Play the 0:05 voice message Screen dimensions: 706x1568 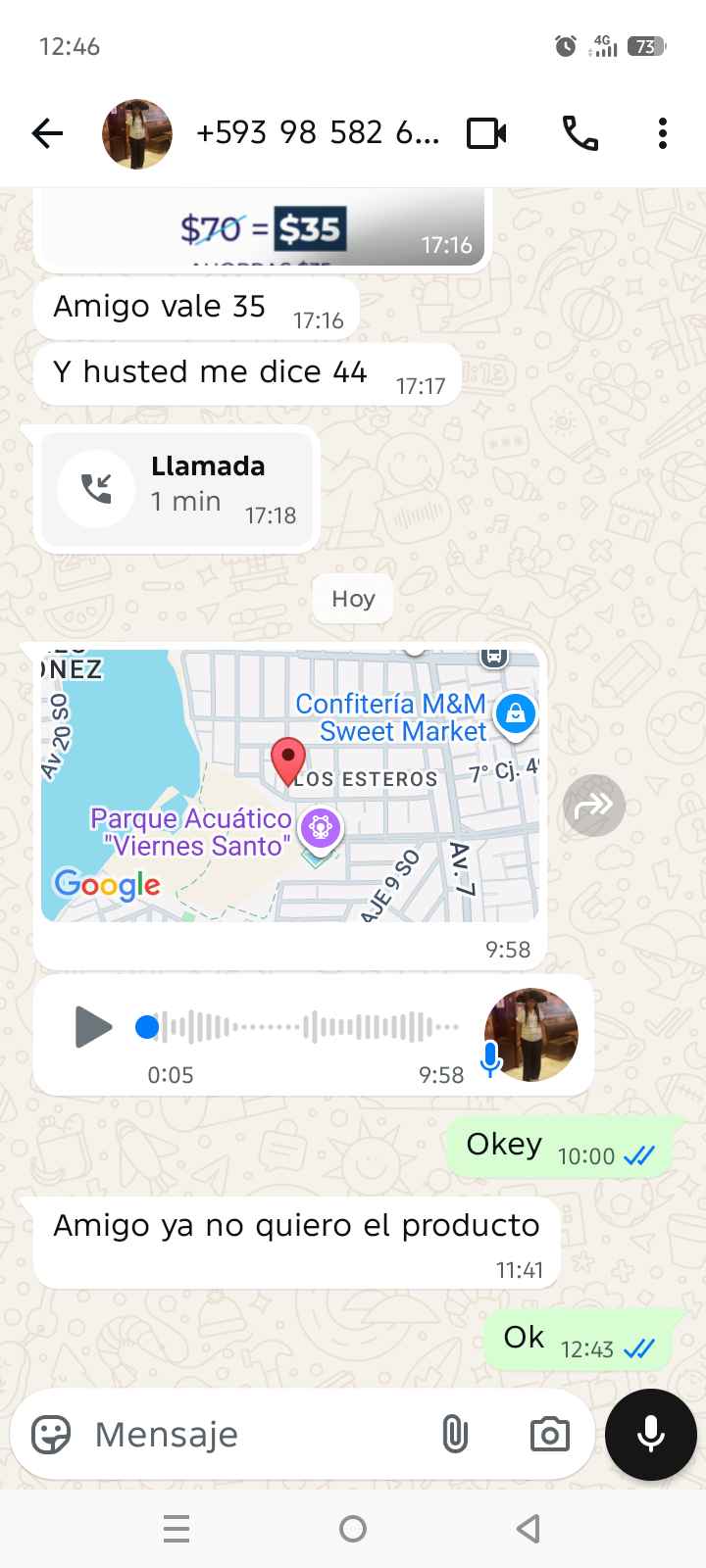tap(93, 1027)
